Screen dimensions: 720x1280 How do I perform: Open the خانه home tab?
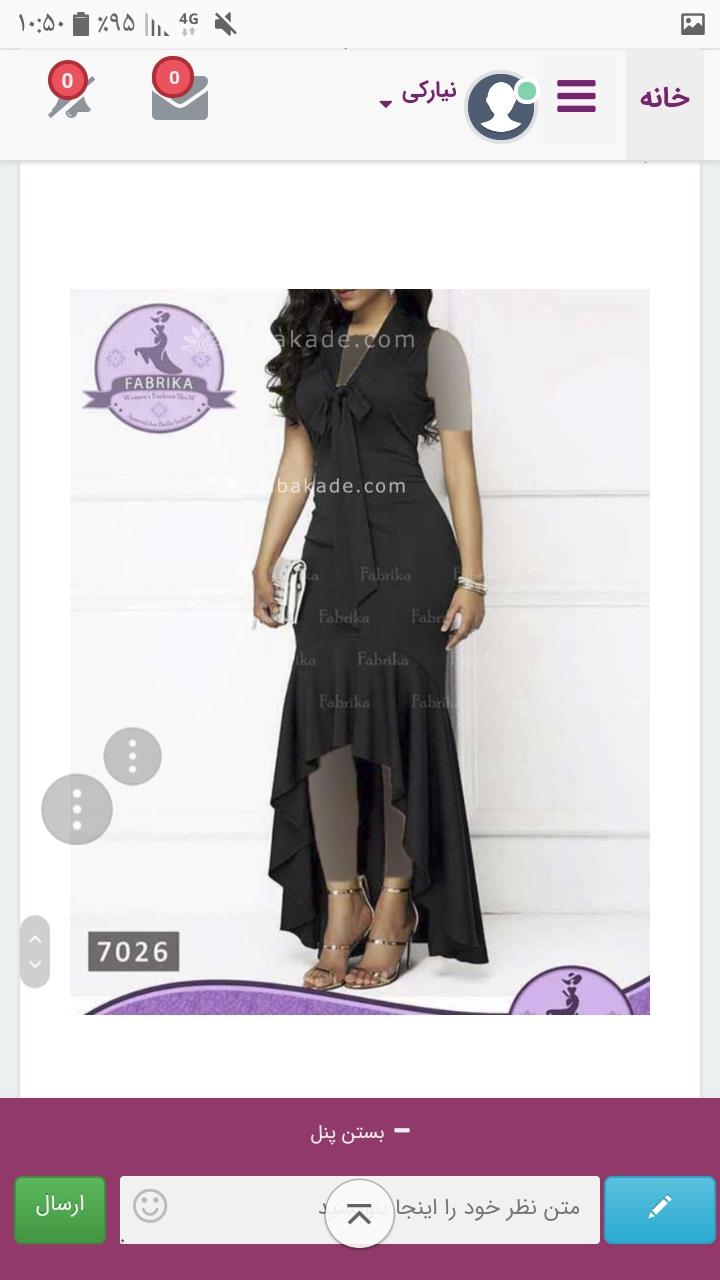point(664,98)
